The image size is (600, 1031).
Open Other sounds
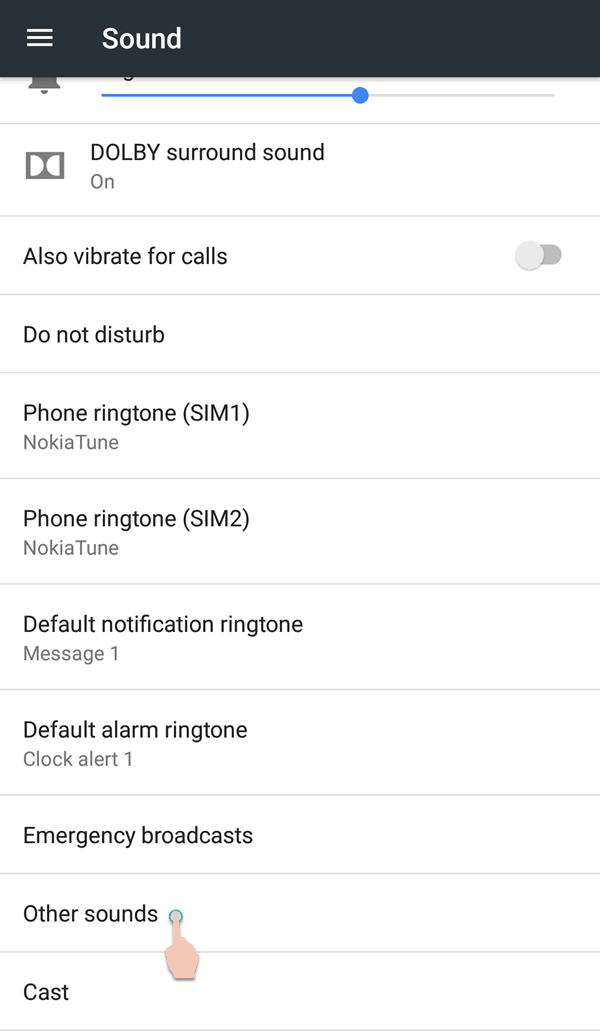(300, 913)
